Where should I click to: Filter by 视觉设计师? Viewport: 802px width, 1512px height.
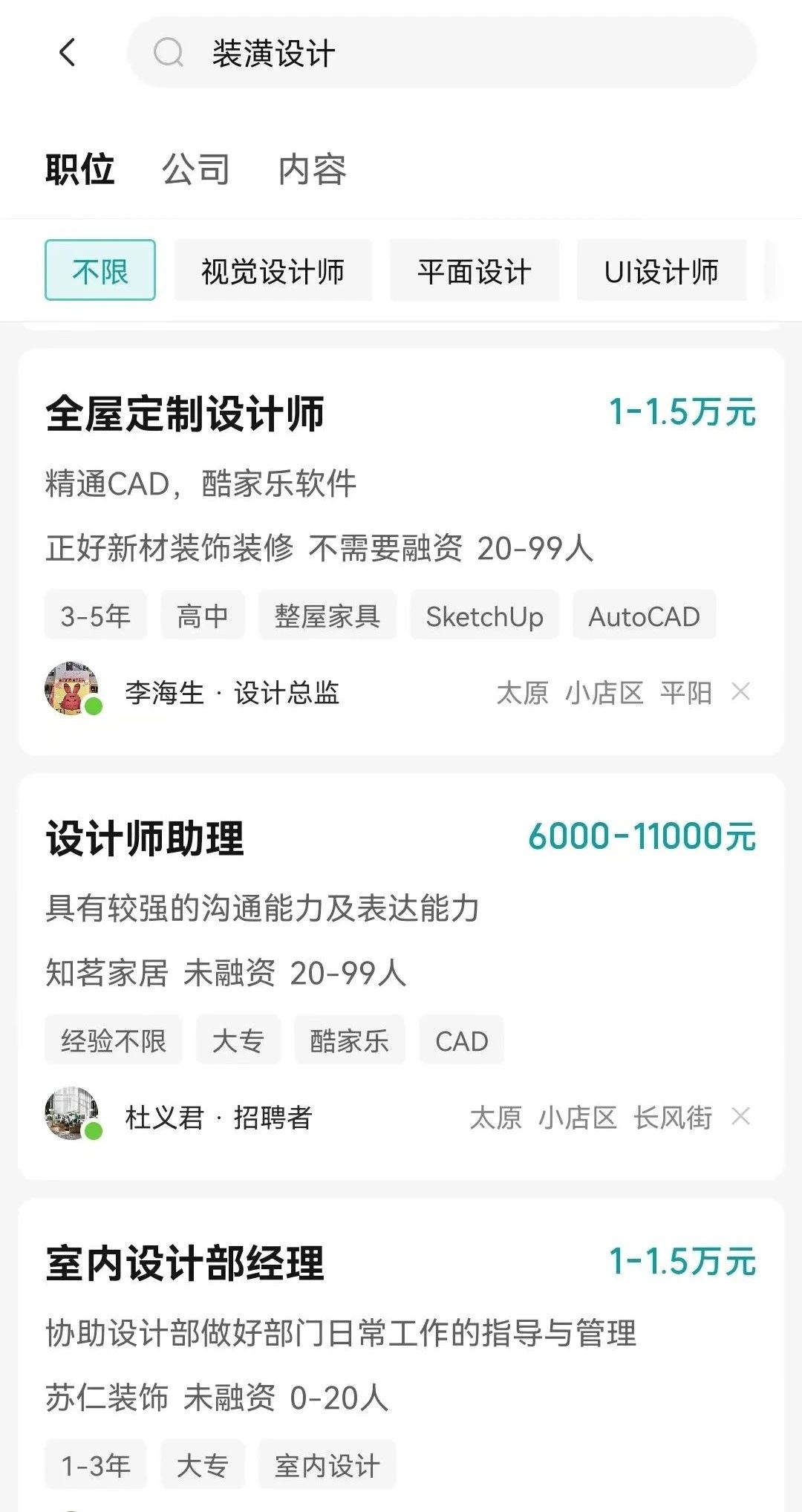[273, 270]
